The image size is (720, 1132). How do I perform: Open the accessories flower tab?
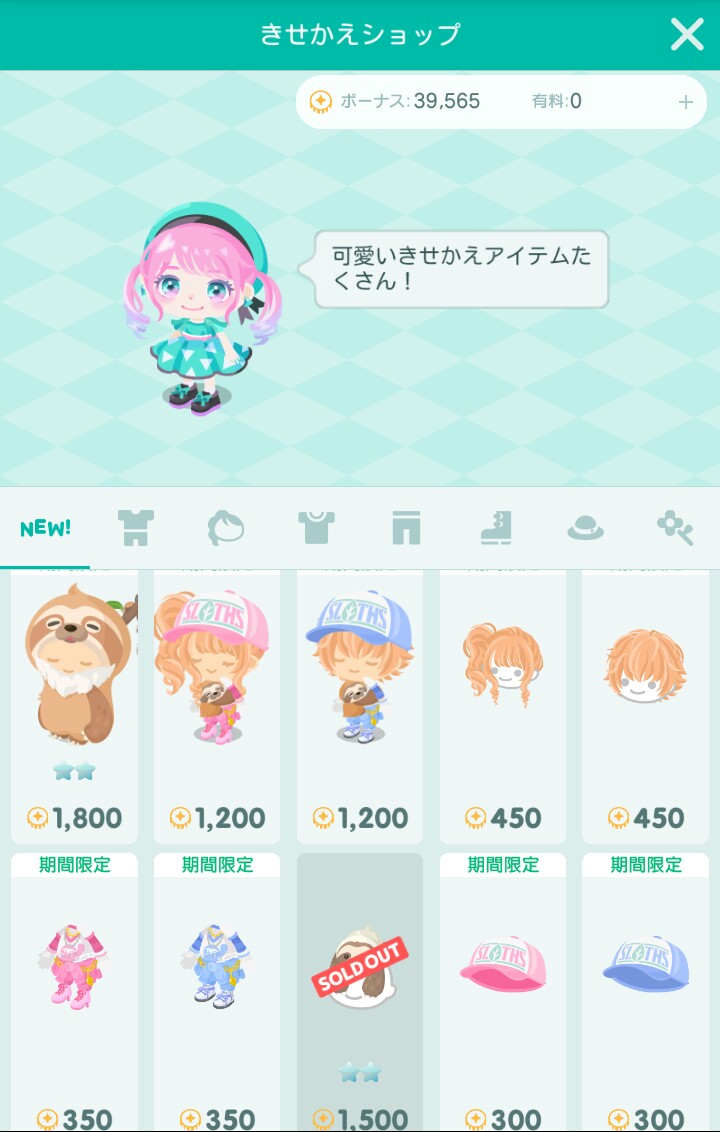coord(675,527)
